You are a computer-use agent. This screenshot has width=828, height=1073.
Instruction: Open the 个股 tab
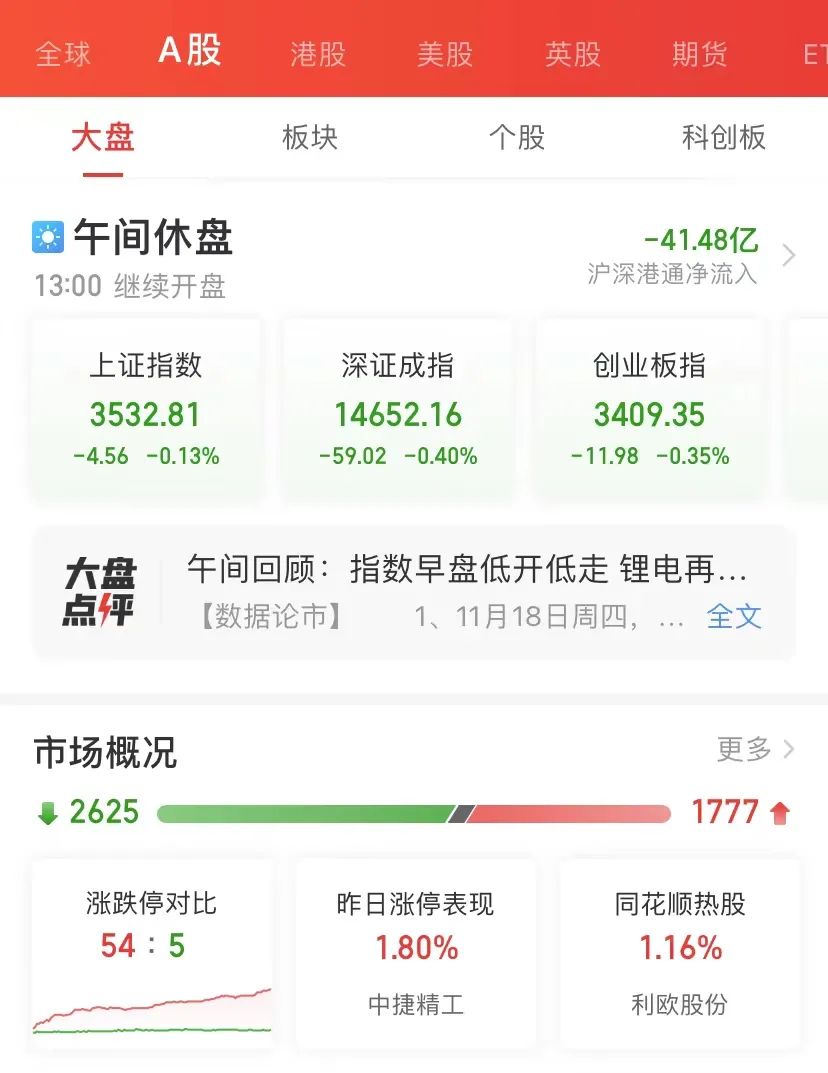tap(517, 139)
